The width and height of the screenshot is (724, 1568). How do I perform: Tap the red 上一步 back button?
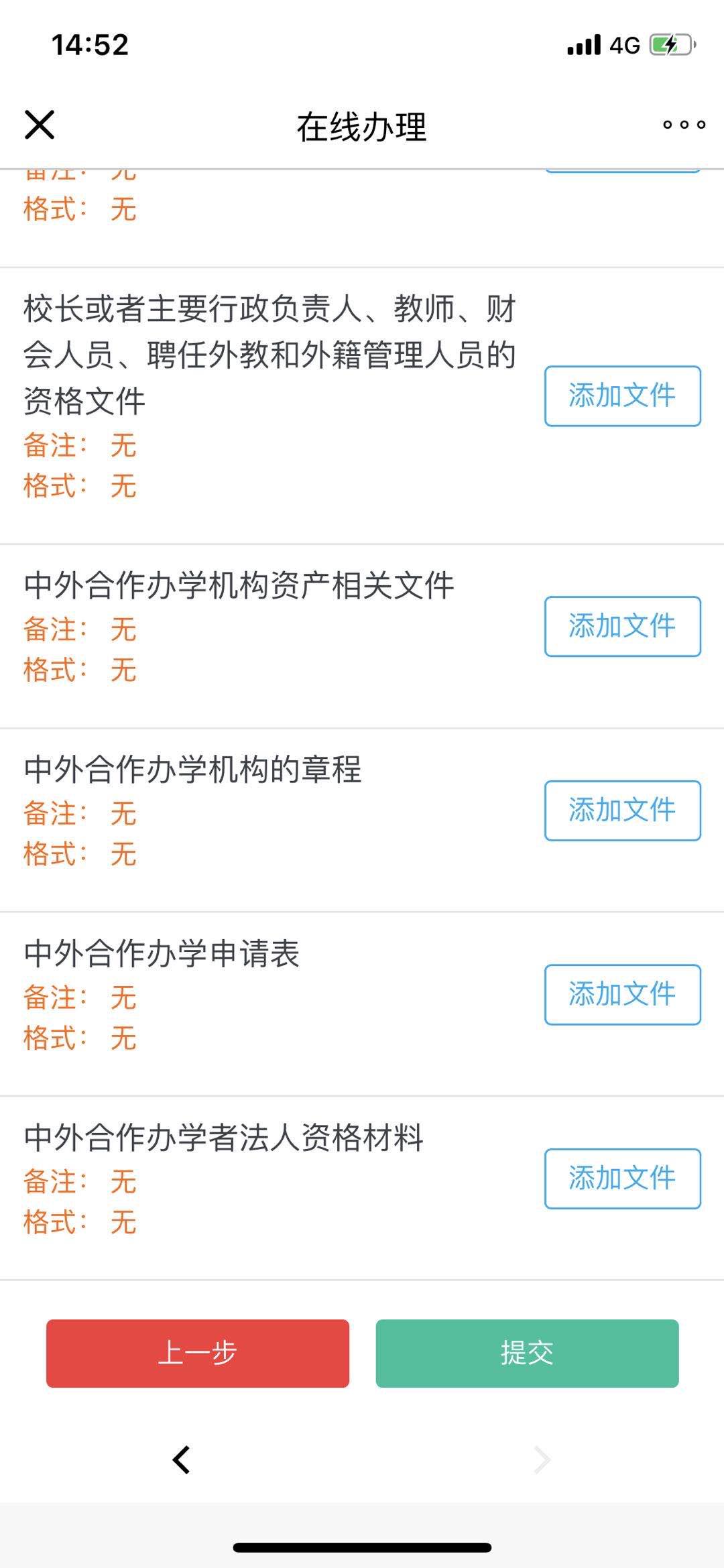196,1354
